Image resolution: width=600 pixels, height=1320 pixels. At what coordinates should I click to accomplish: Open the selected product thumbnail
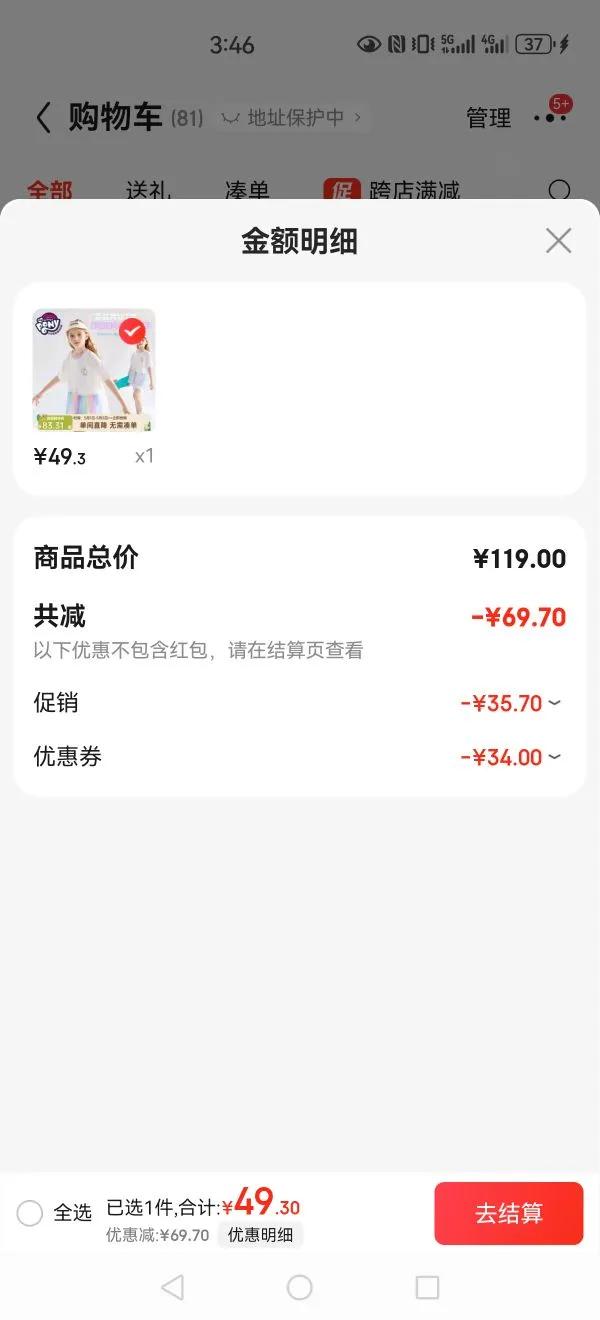(x=94, y=370)
